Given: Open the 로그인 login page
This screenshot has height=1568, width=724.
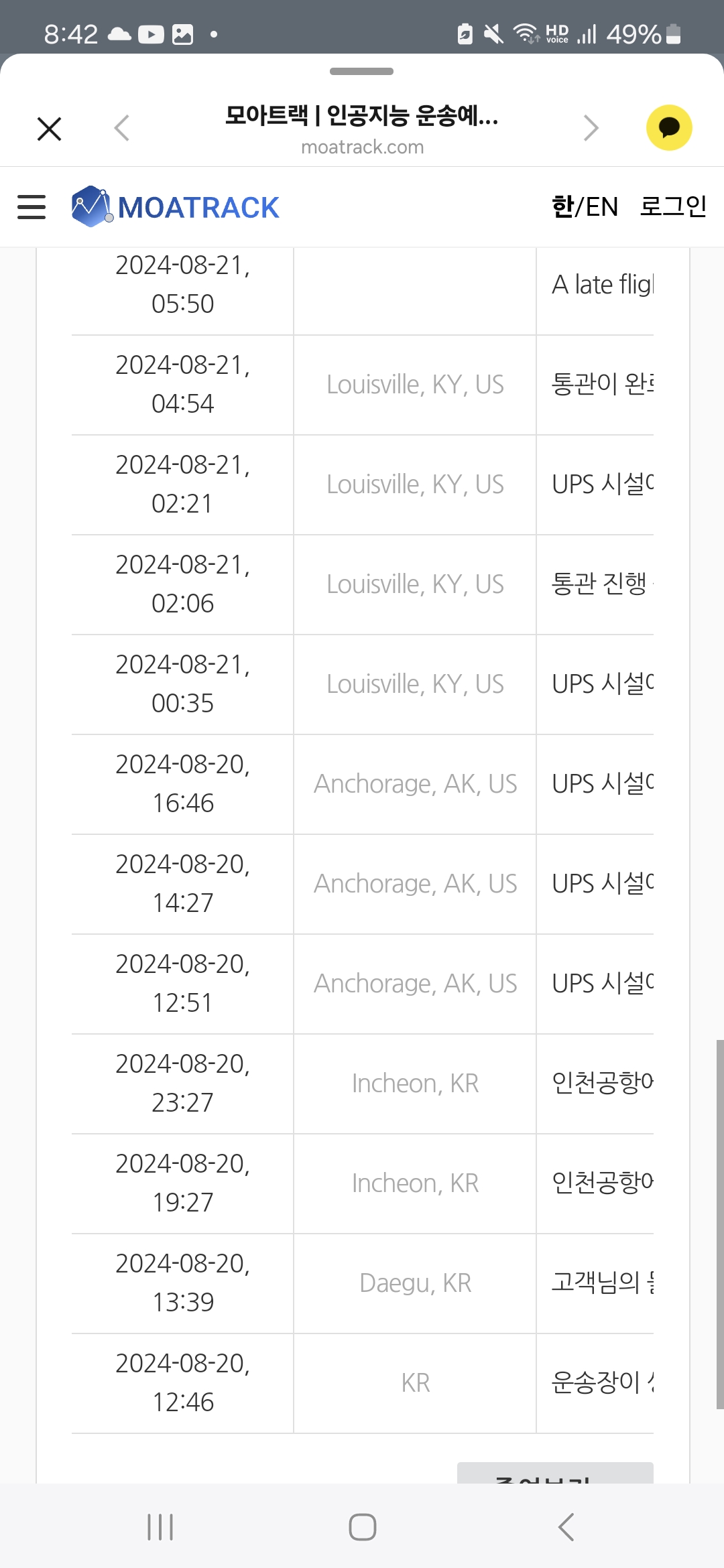Looking at the screenshot, I should tap(673, 206).
